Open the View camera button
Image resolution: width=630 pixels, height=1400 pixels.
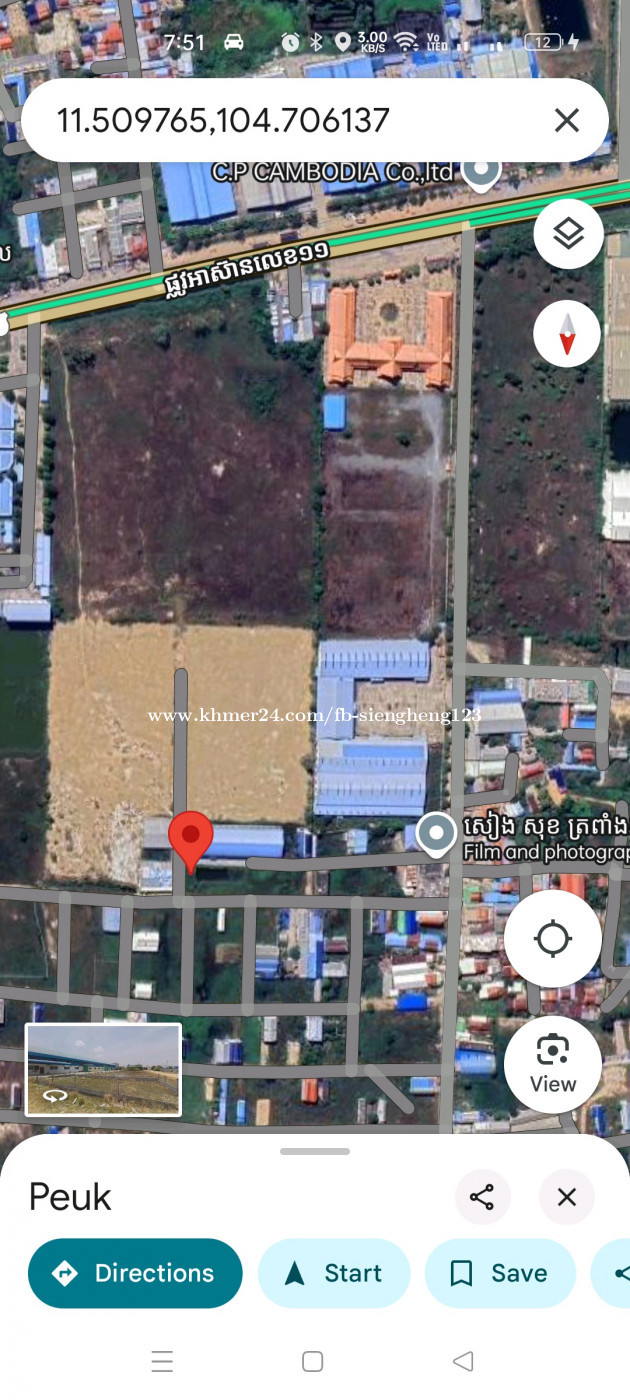tap(553, 1065)
